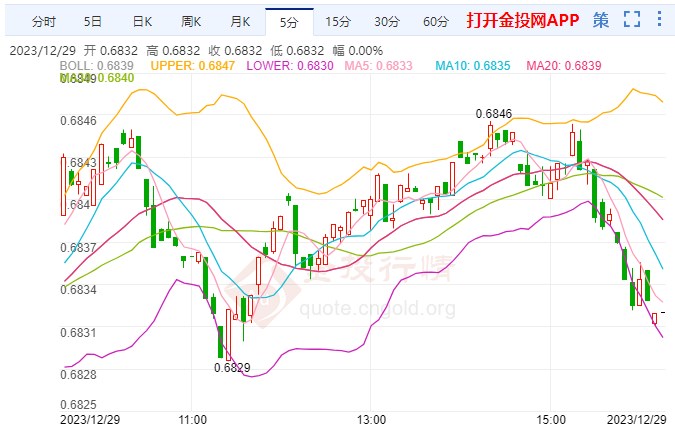Open the 月K chart tab

[240, 21]
